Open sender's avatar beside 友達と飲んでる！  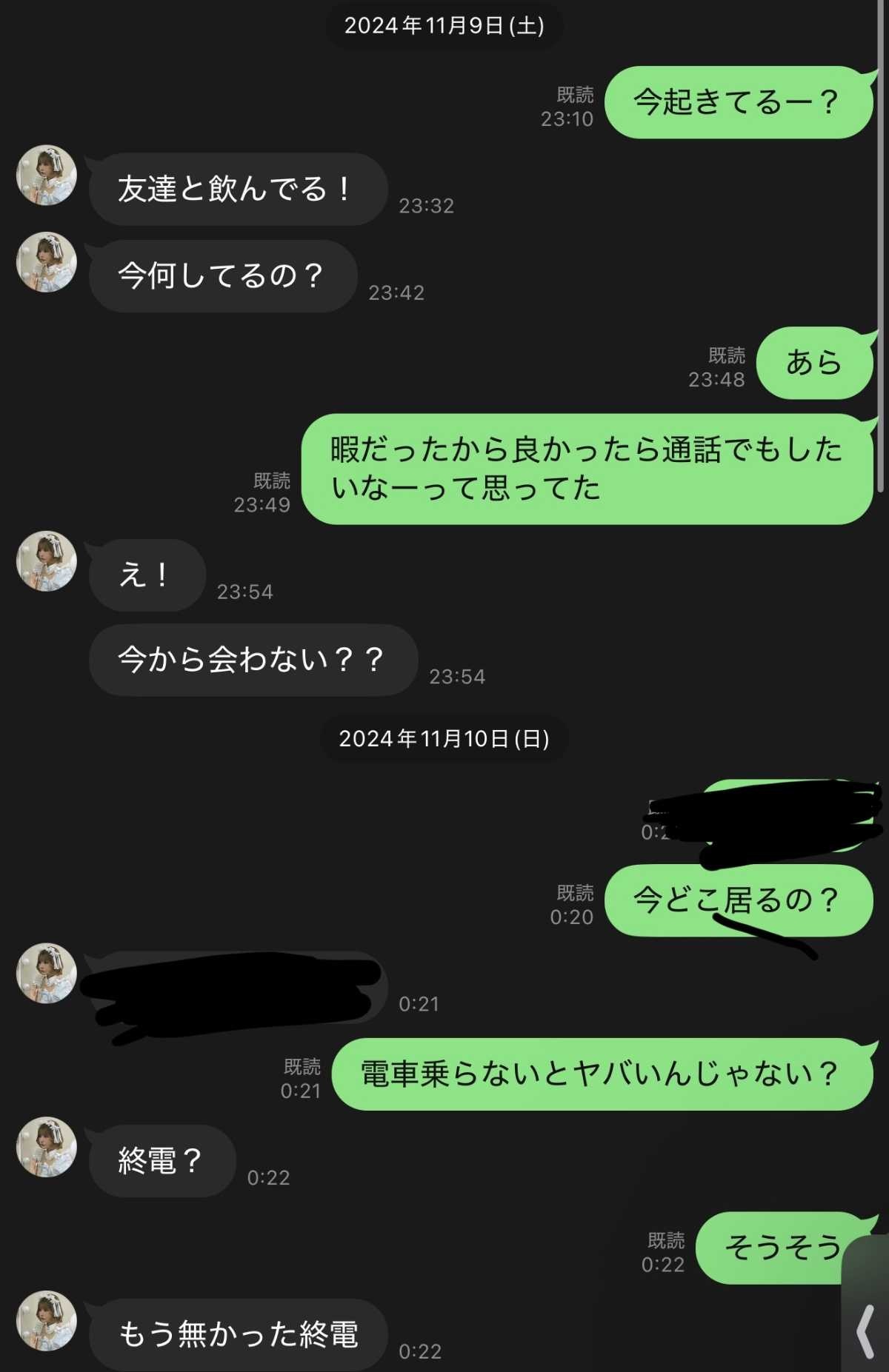pyautogui.click(x=47, y=175)
